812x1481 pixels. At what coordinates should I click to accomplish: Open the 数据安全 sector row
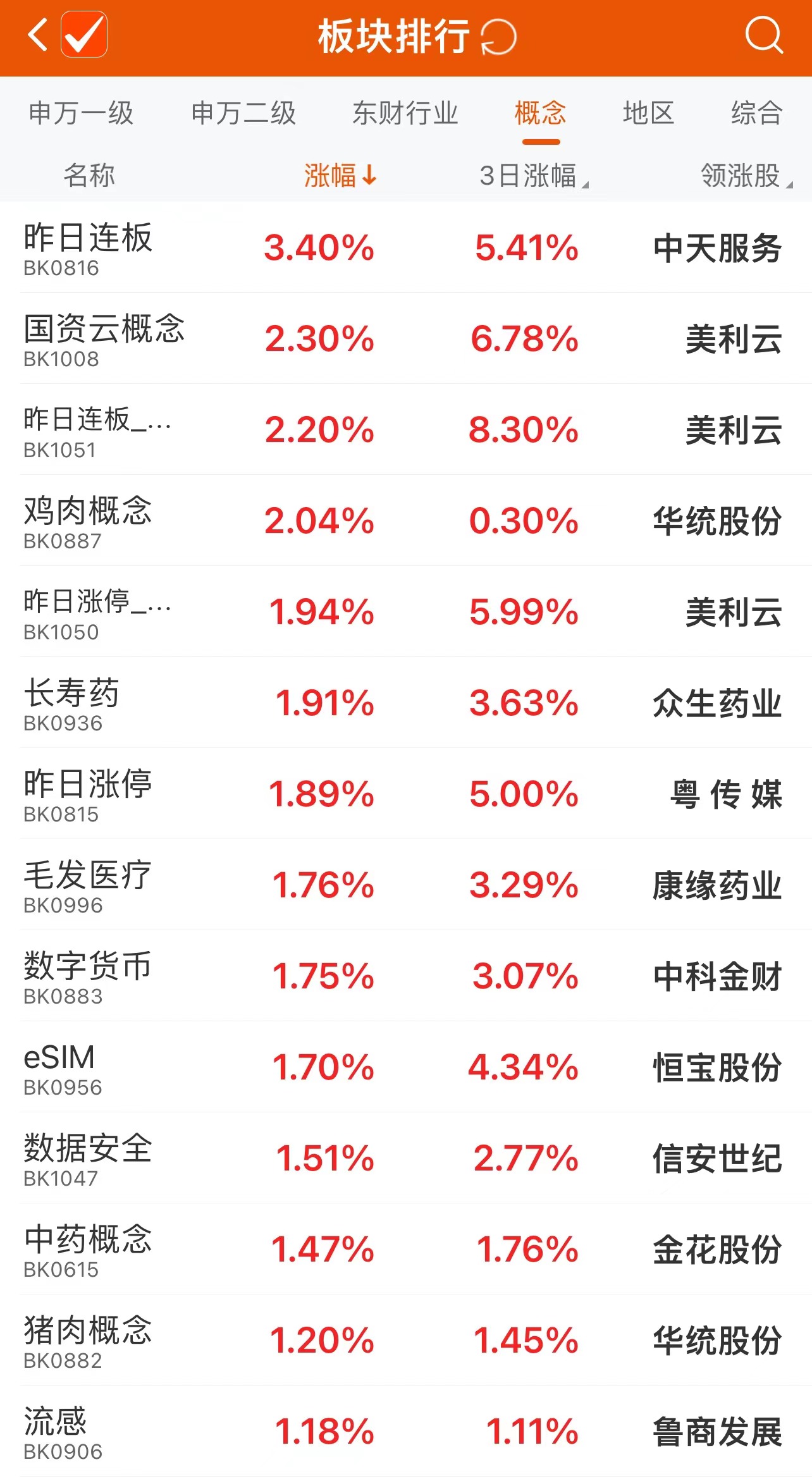(x=405, y=1158)
